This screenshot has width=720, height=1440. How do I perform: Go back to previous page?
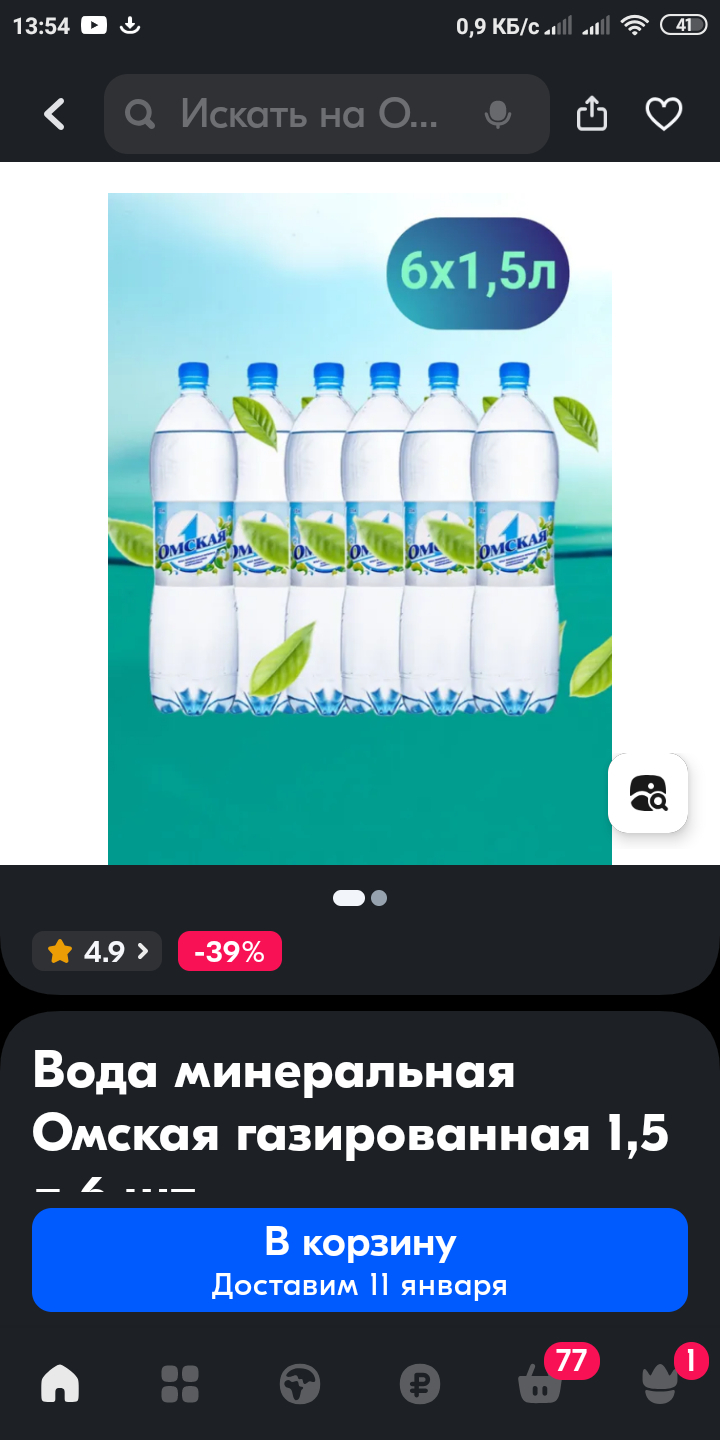54,115
